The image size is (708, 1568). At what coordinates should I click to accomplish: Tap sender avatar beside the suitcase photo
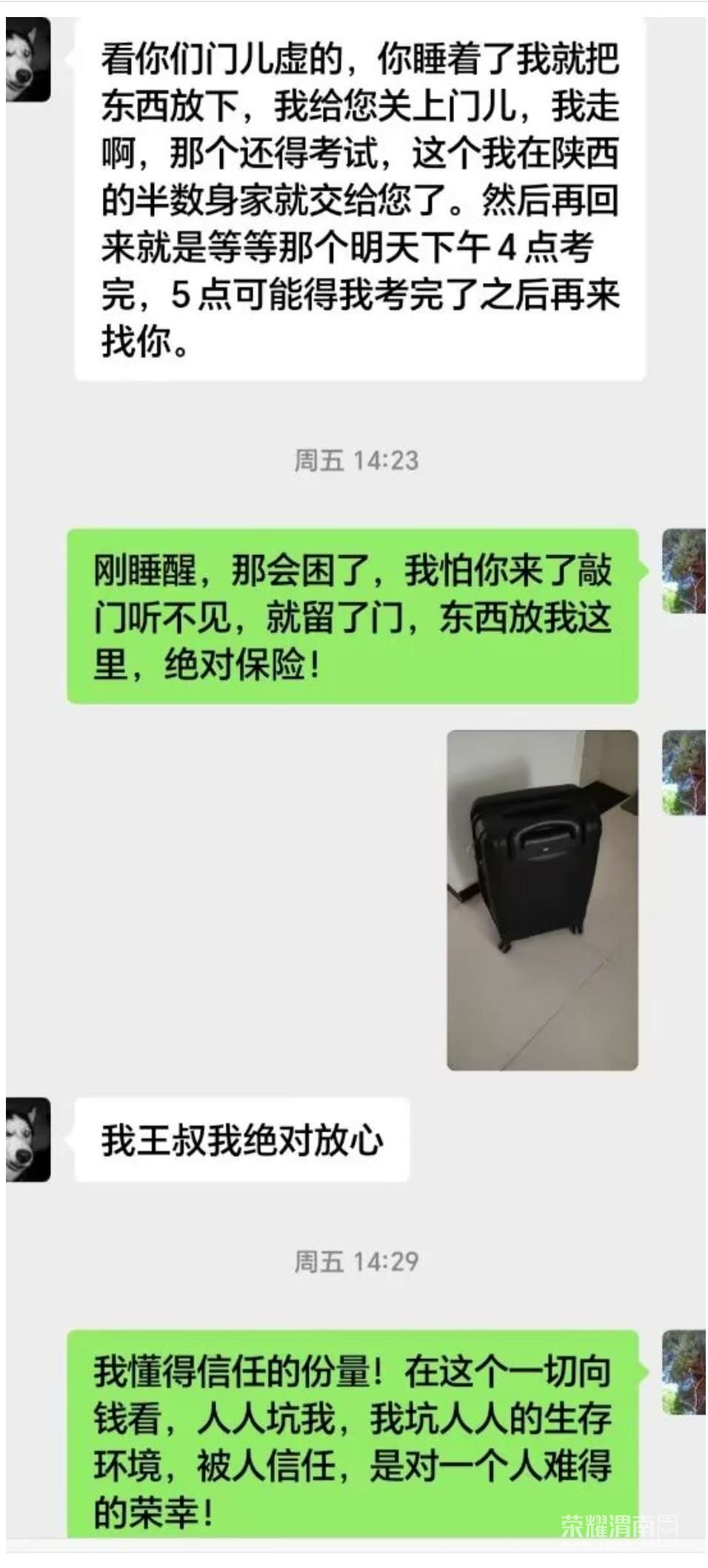pyautogui.click(x=683, y=772)
